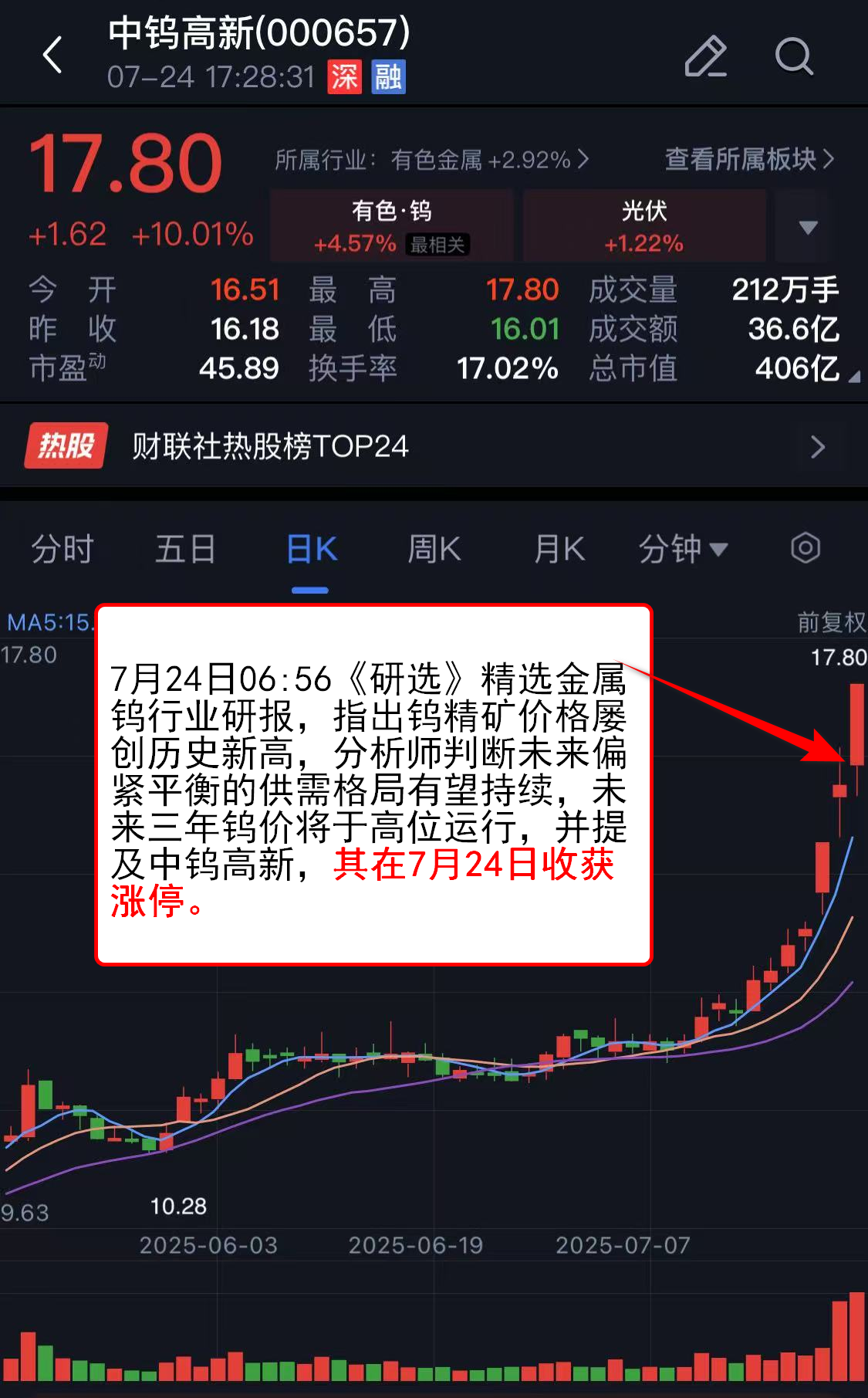
Task: Open the 分钟 interval dropdown
Action: pos(683,550)
